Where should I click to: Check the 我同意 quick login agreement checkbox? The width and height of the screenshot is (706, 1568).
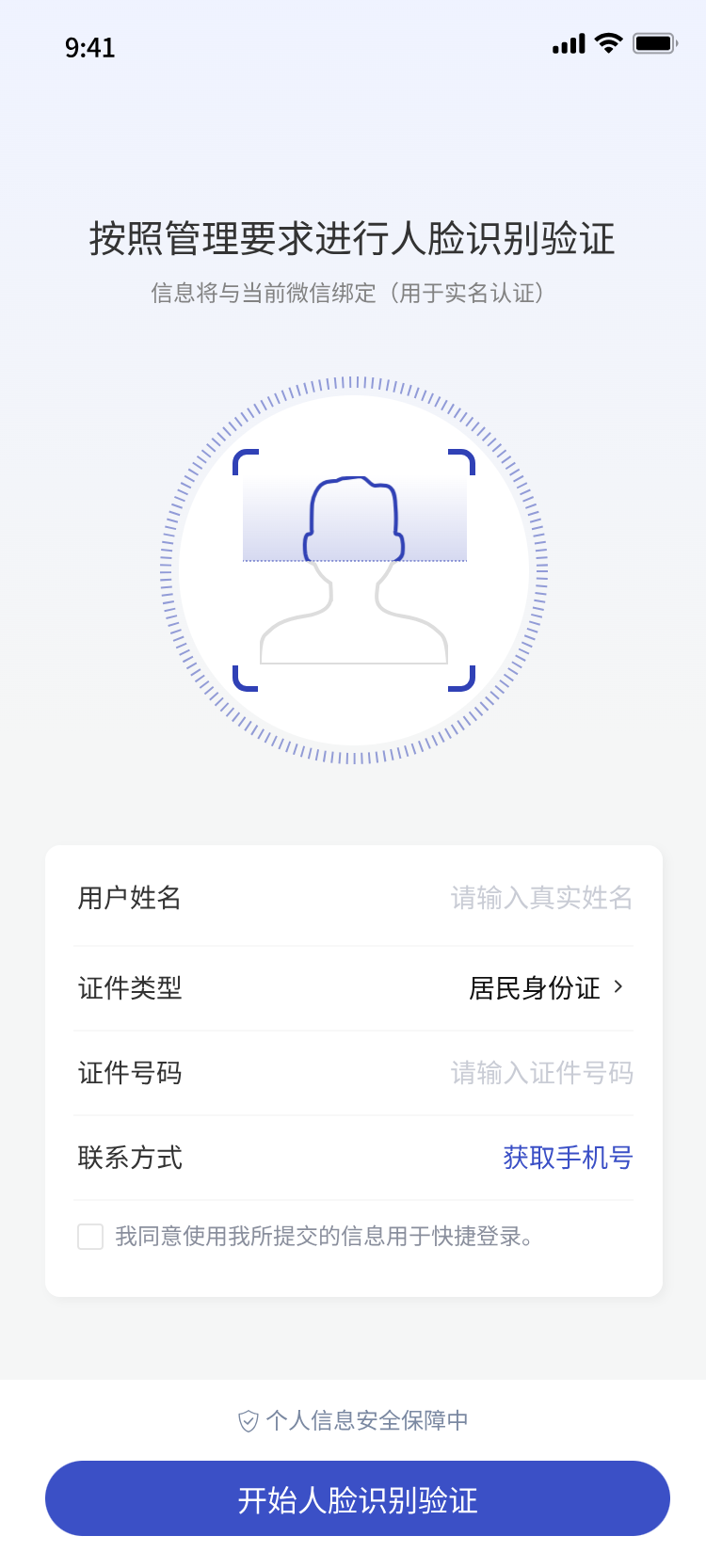[x=89, y=1236]
